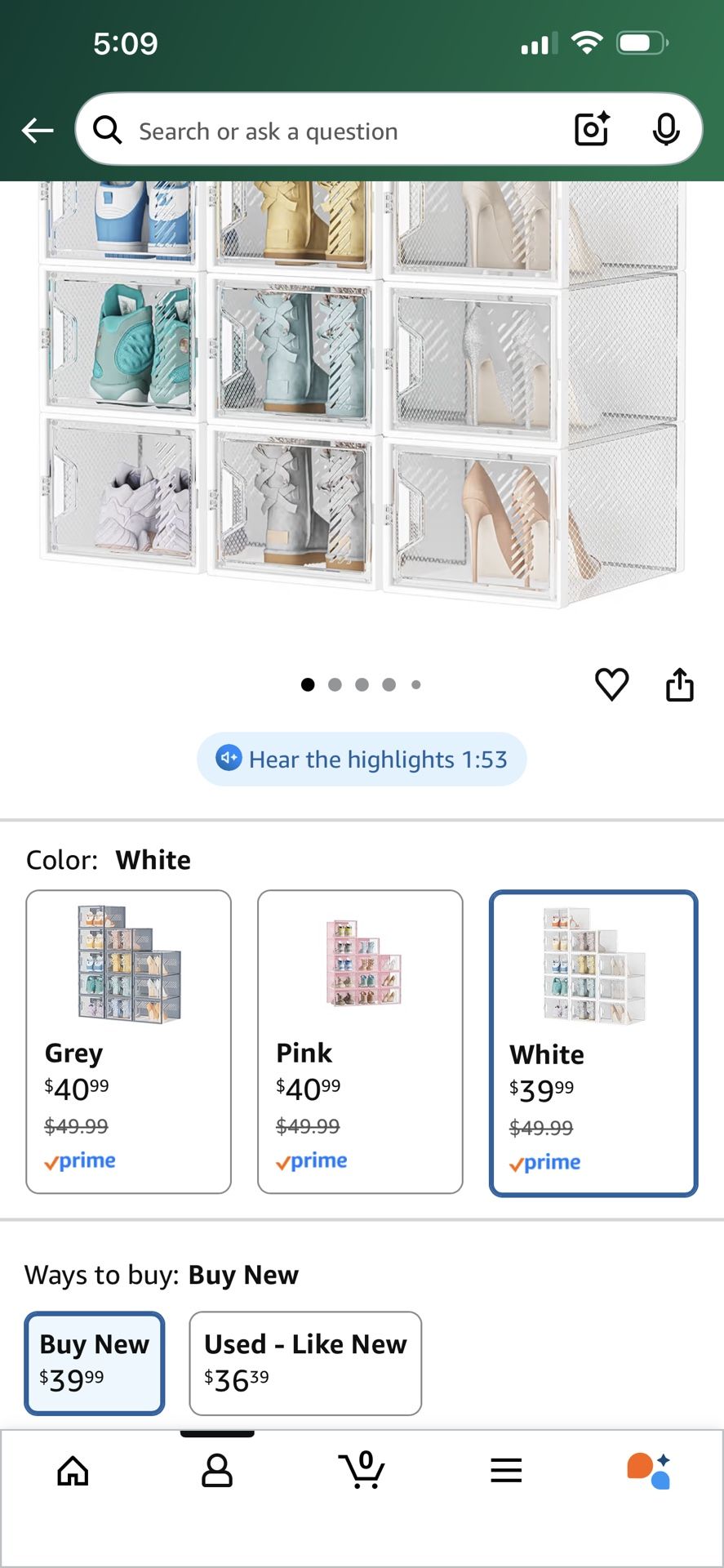This screenshot has width=724, height=1568.
Task: Open Amazon Lens camera search
Action: tap(591, 130)
